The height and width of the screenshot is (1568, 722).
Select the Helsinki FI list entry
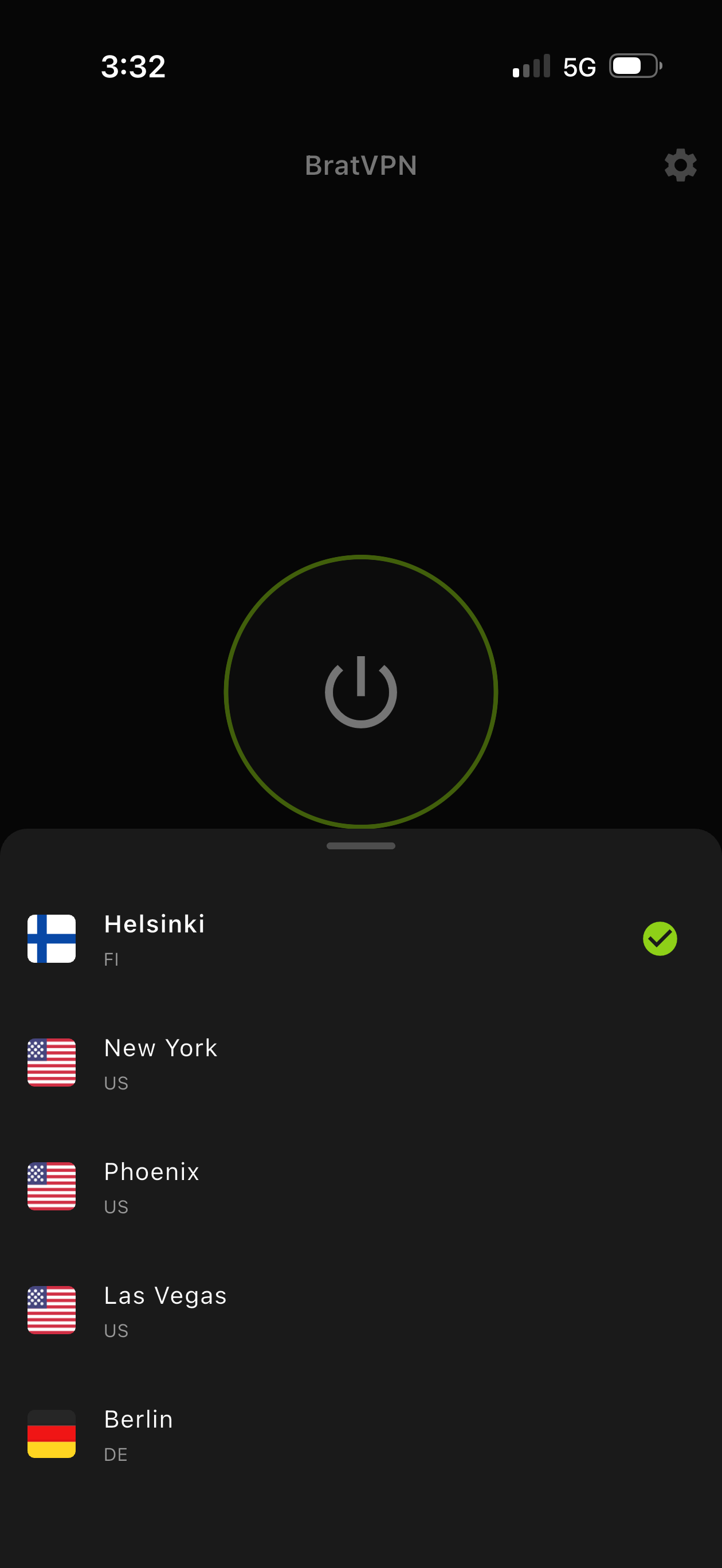click(x=244, y=939)
